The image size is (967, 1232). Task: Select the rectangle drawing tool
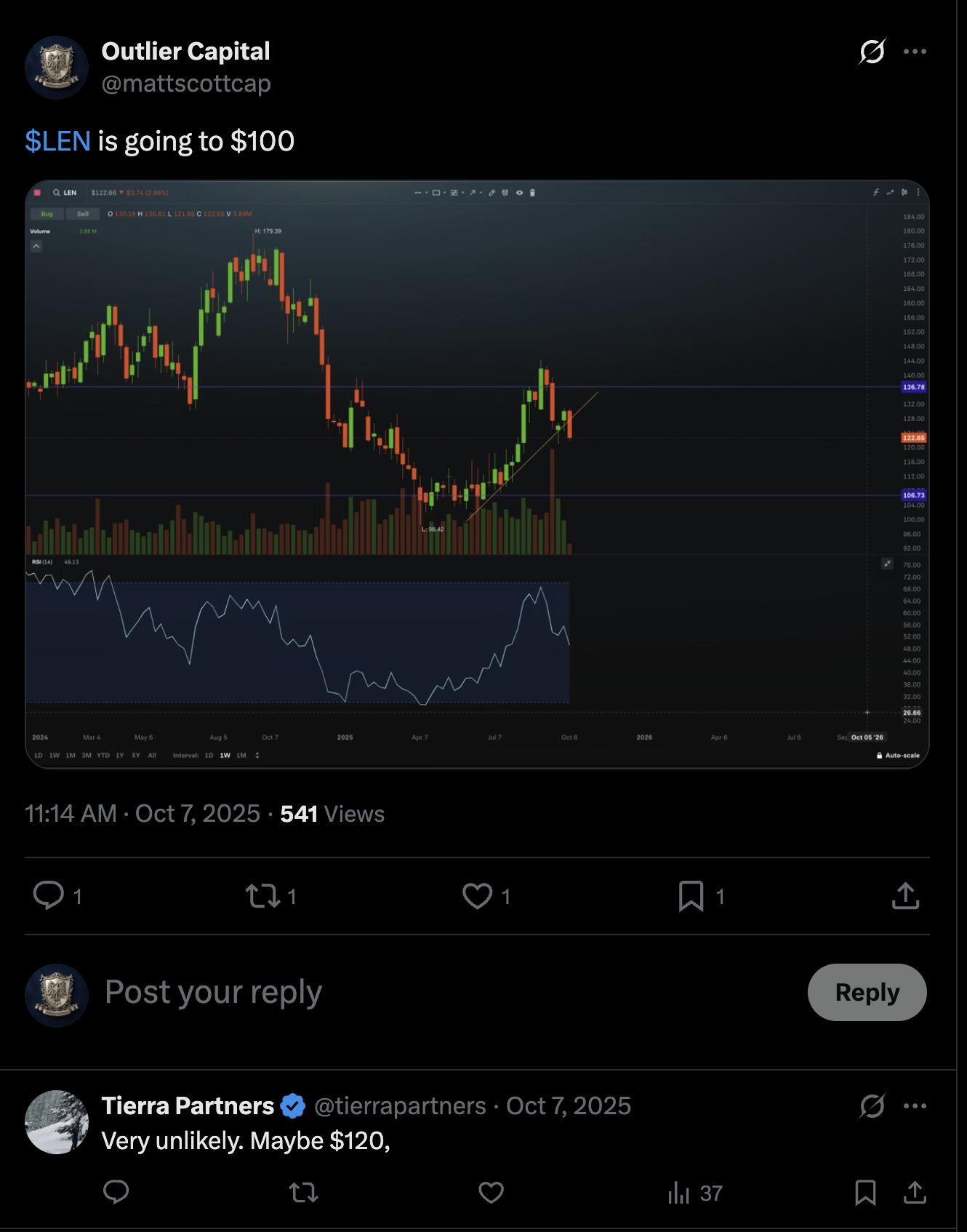point(436,193)
